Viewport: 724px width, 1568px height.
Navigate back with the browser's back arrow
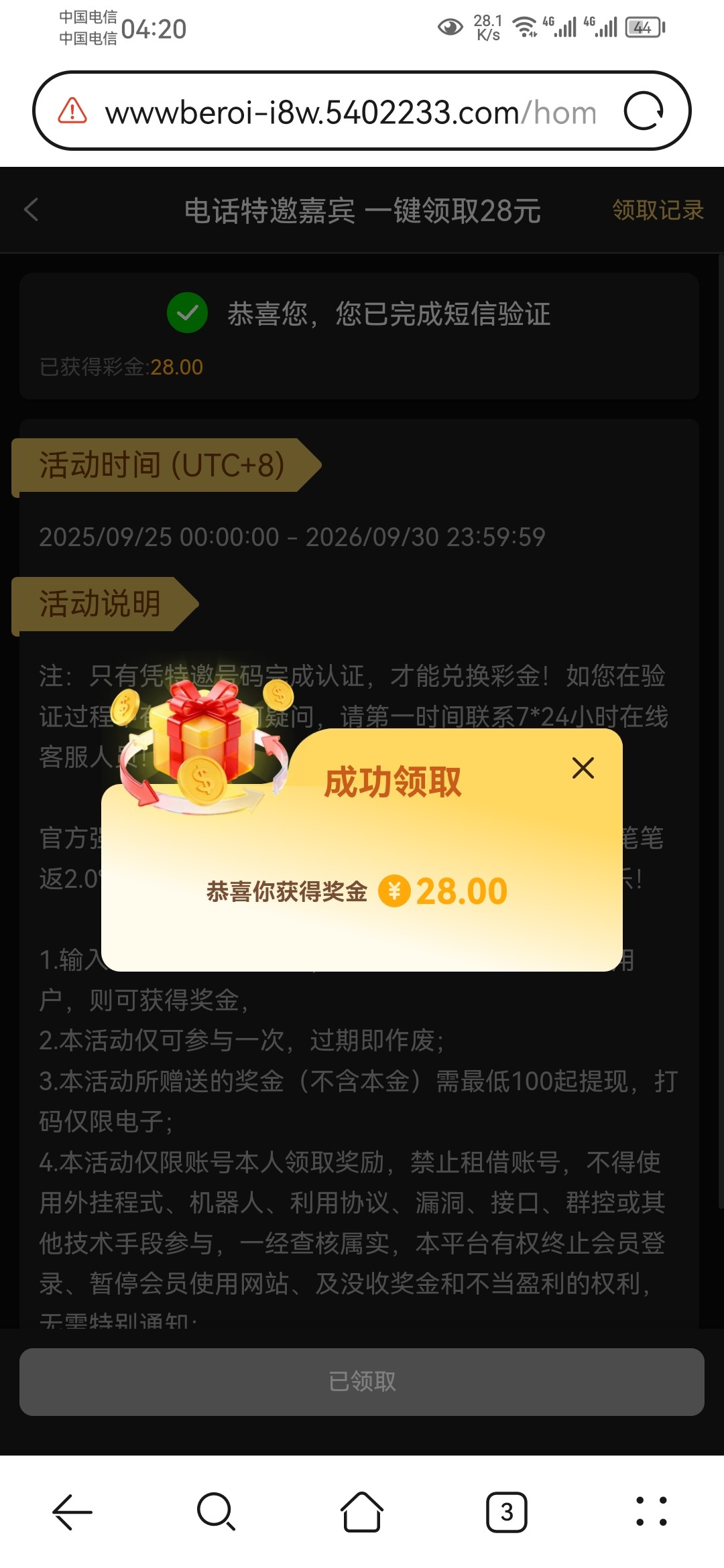72,1512
